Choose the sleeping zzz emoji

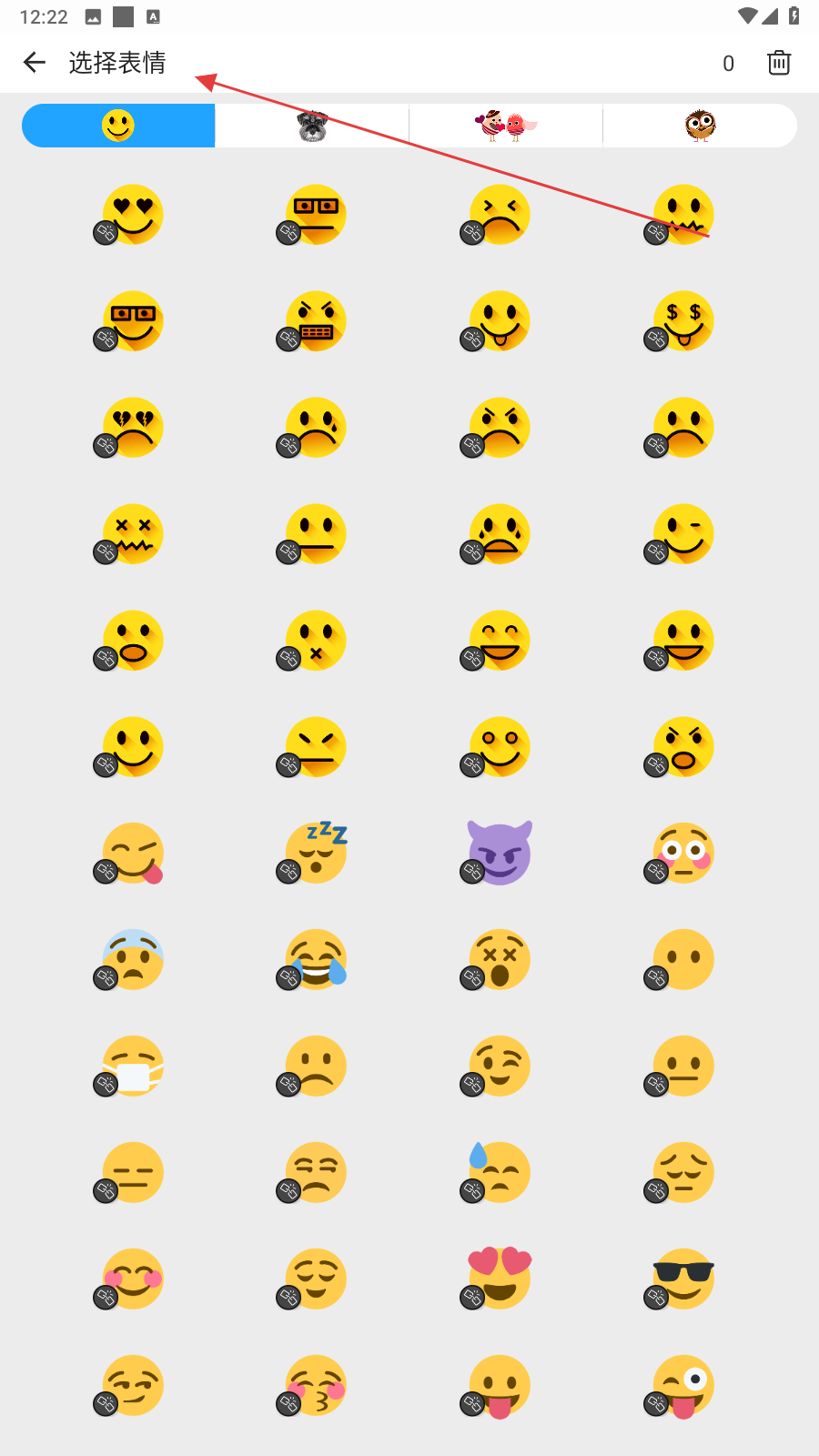pyautogui.click(x=317, y=854)
